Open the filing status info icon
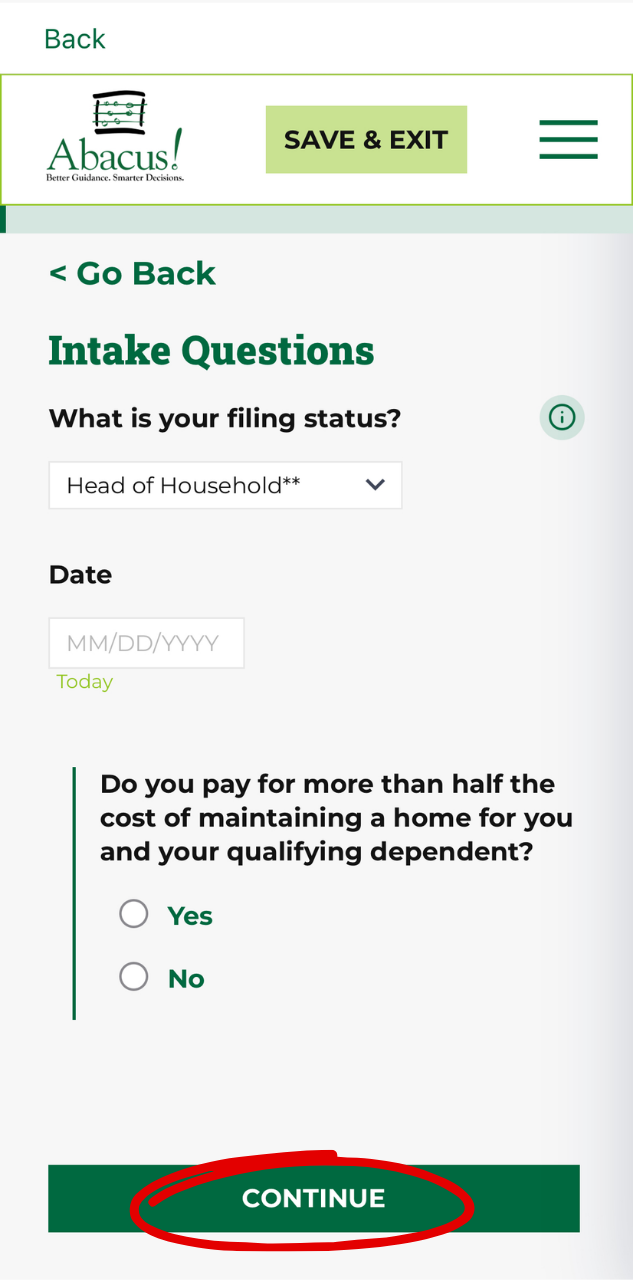 [x=562, y=418]
